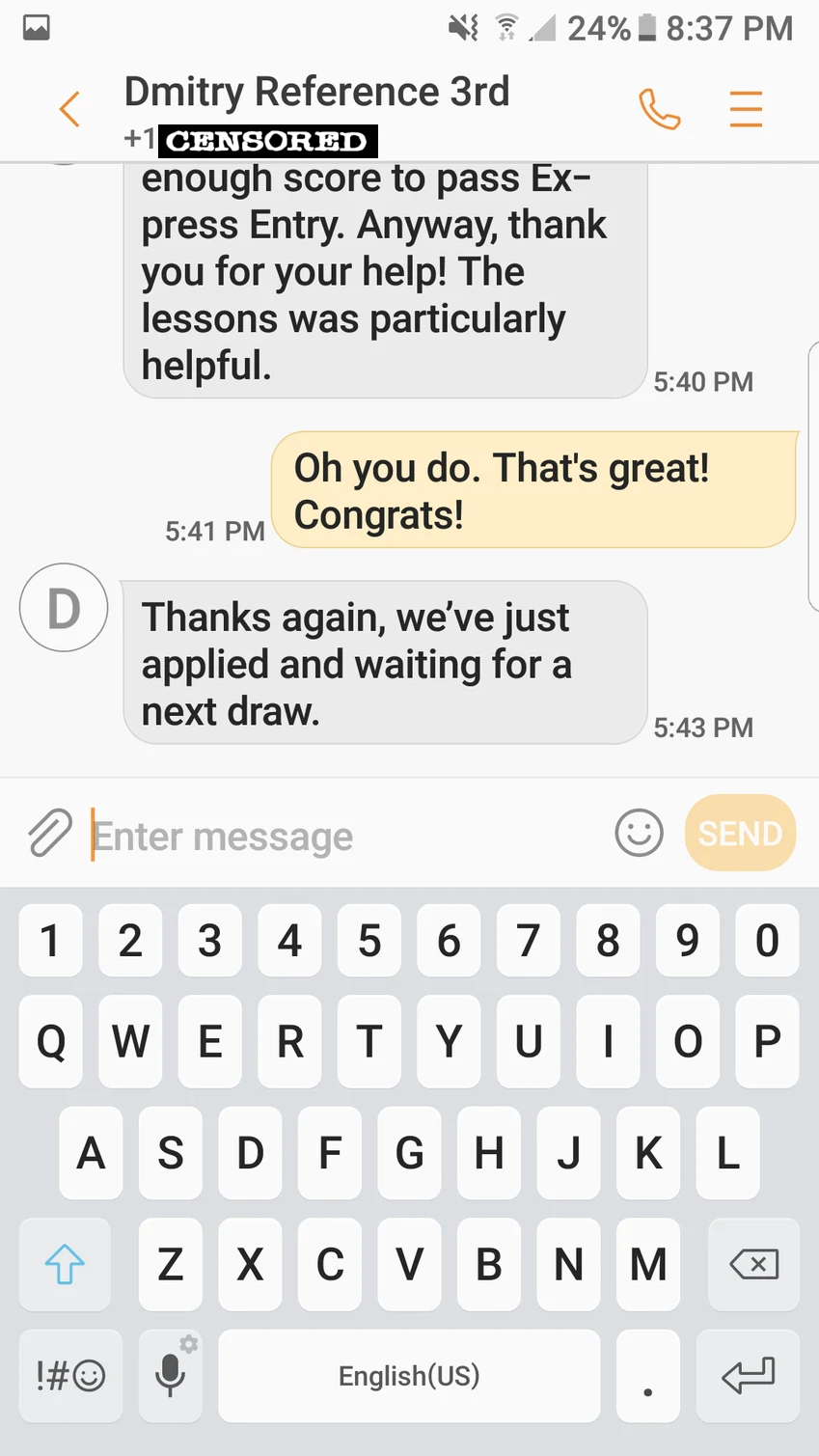Focus the Enter message field
819x1456 pixels.
tap(347, 836)
